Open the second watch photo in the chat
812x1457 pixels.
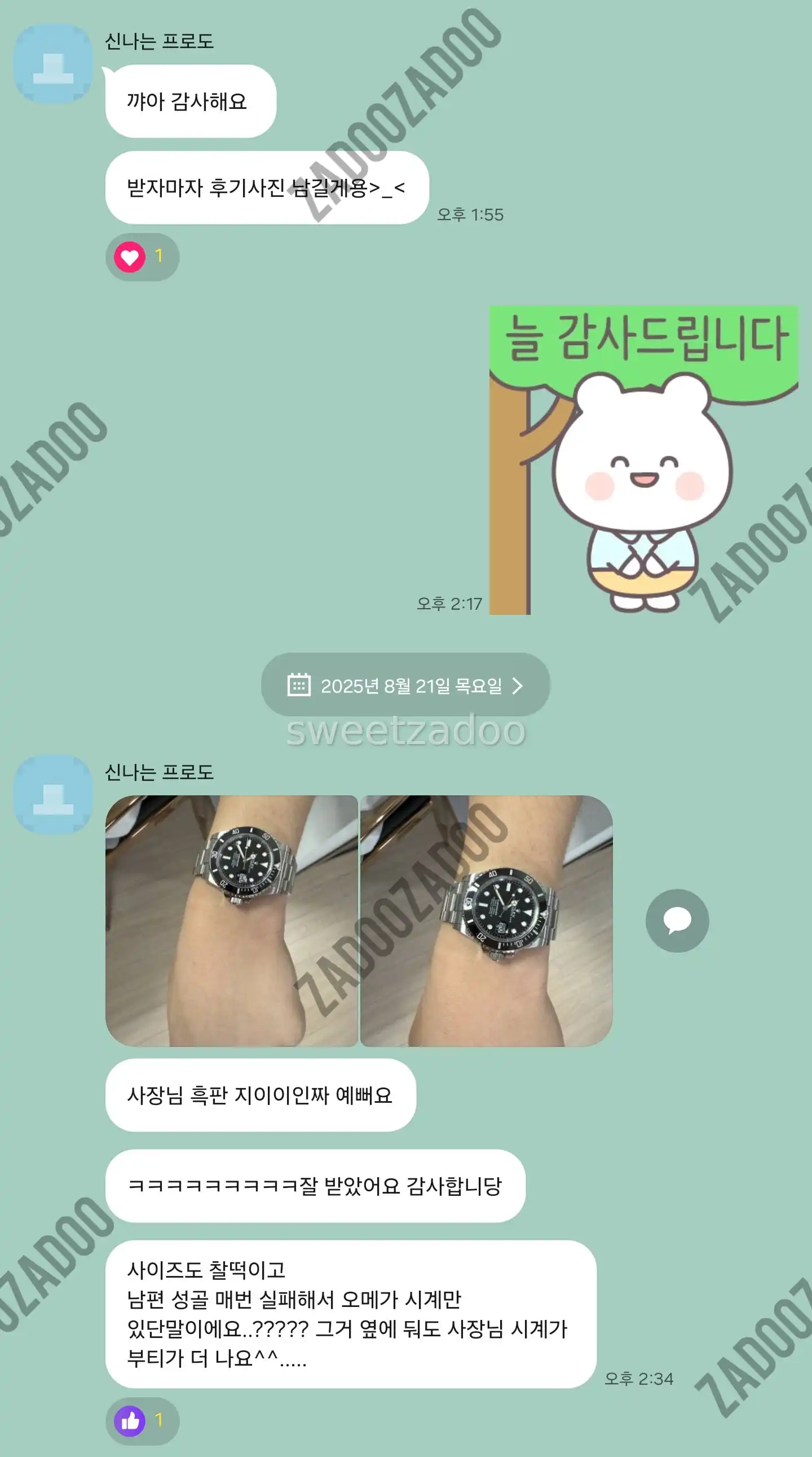pos(486,921)
